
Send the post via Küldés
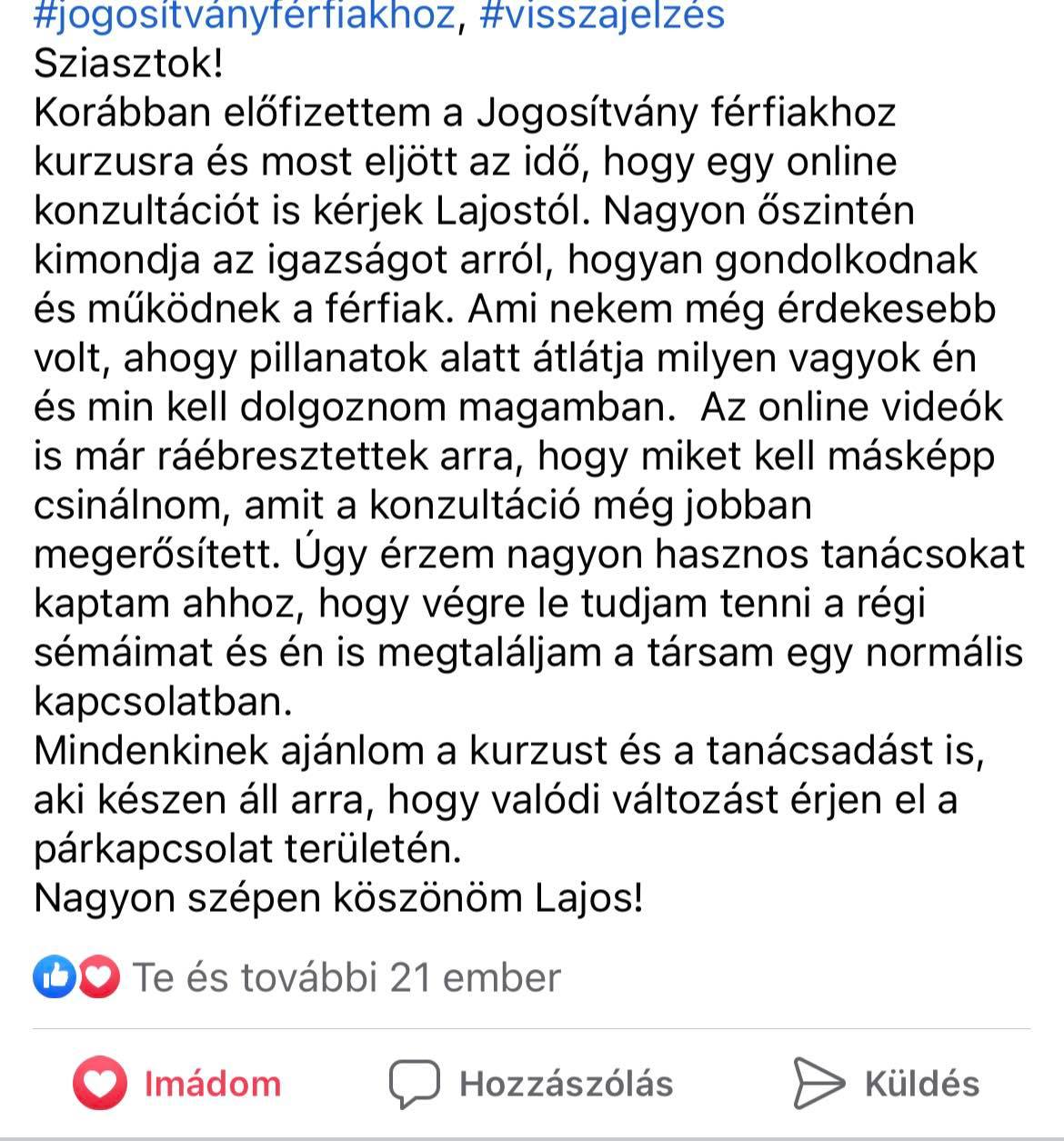coord(887,1084)
